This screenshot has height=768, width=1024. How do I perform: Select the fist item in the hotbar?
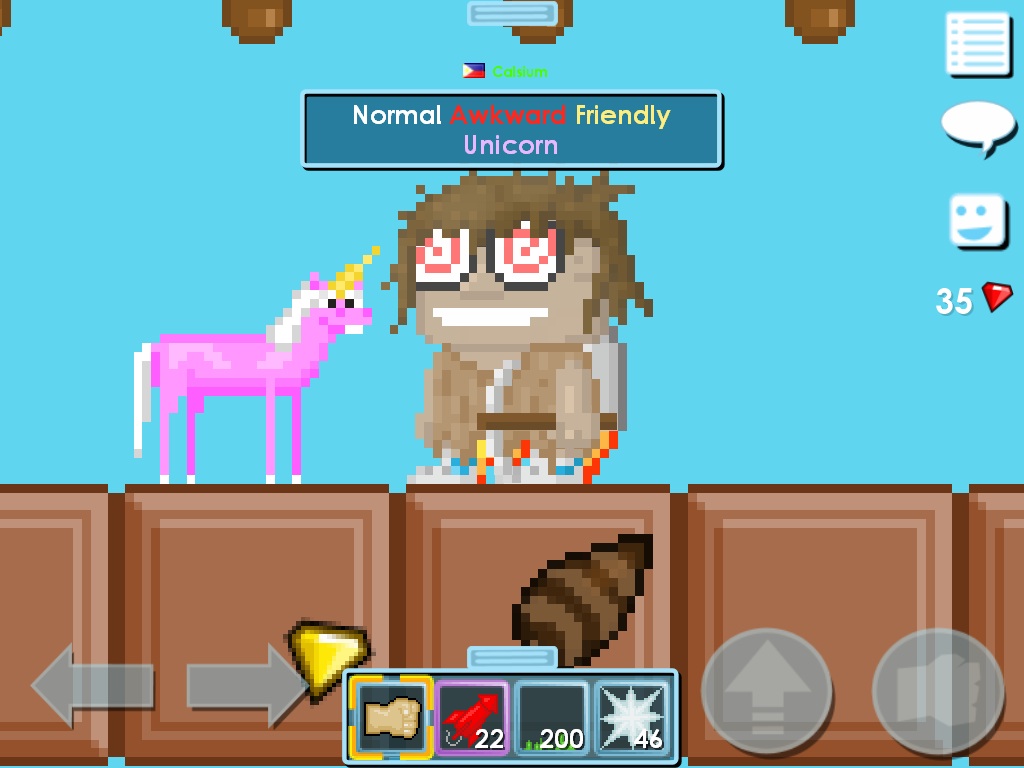tap(391, 718)
